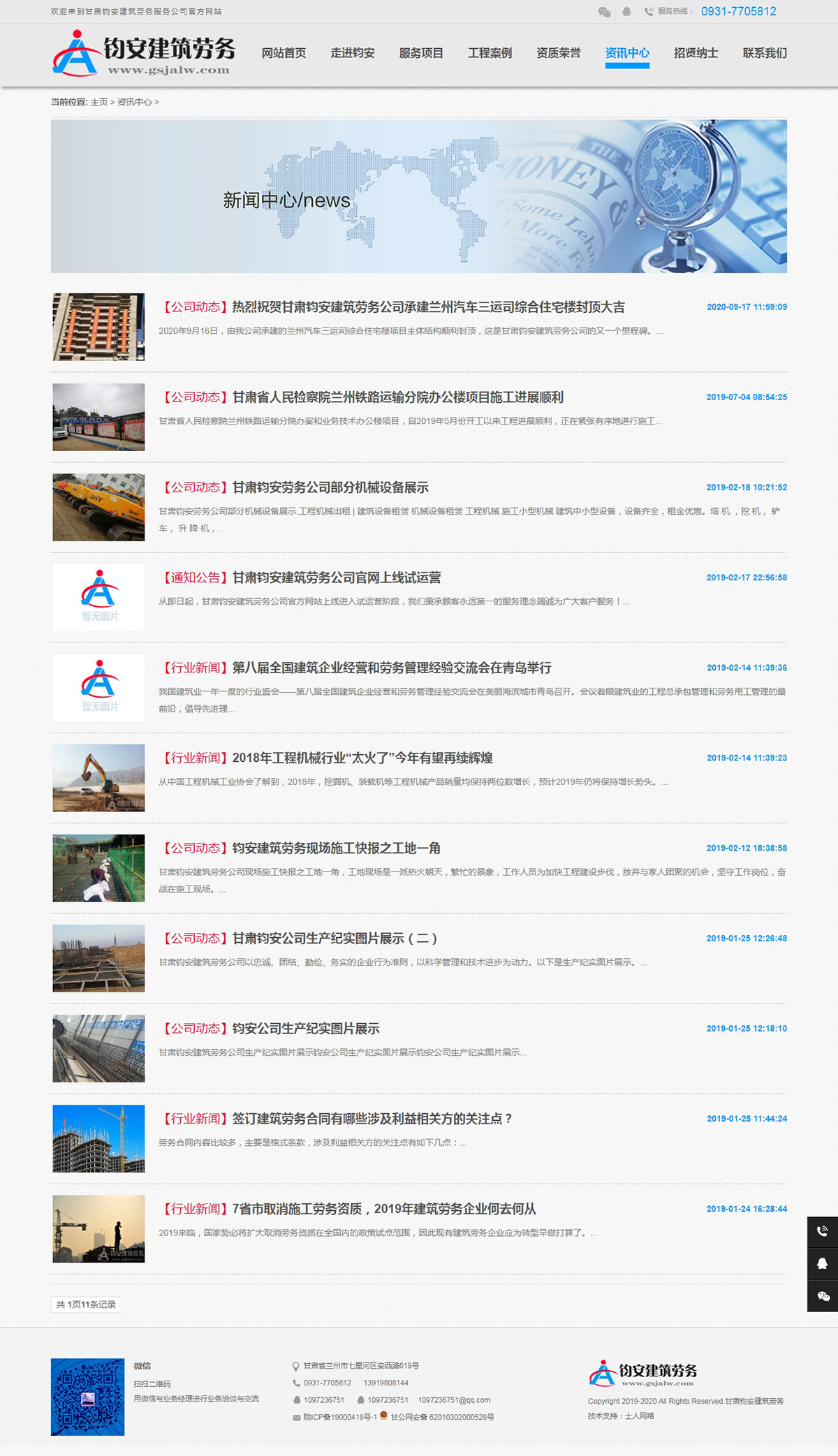Tap floating WeChat side button
Viewport: 838px width, 1456px height.
[823, 1296]
